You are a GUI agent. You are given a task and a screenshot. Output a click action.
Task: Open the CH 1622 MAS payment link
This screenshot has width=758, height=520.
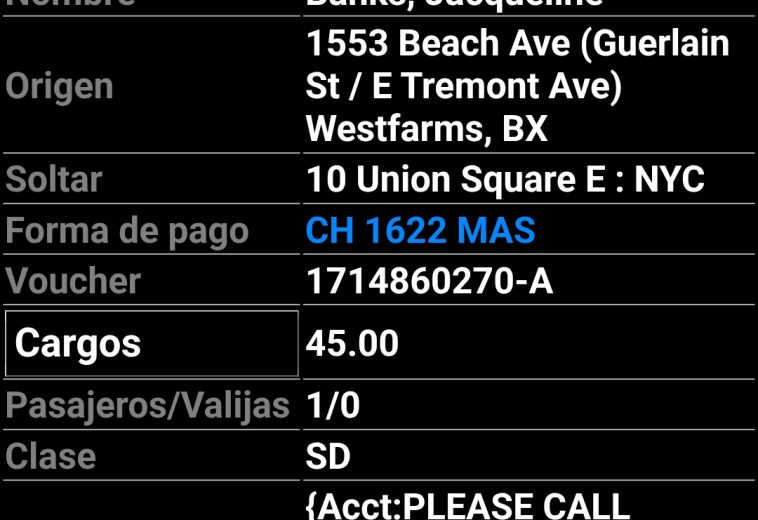click(x=420, y=231)
